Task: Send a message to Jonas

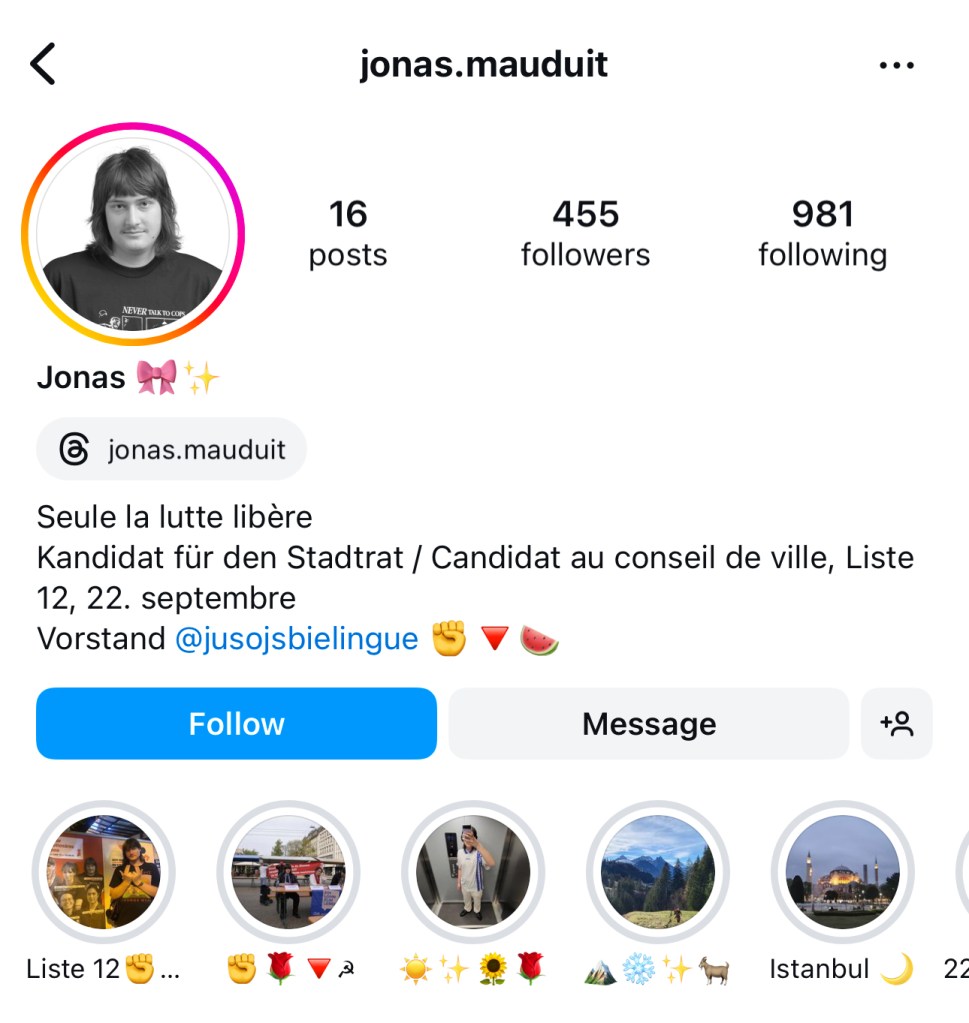Action: (648, 723)
